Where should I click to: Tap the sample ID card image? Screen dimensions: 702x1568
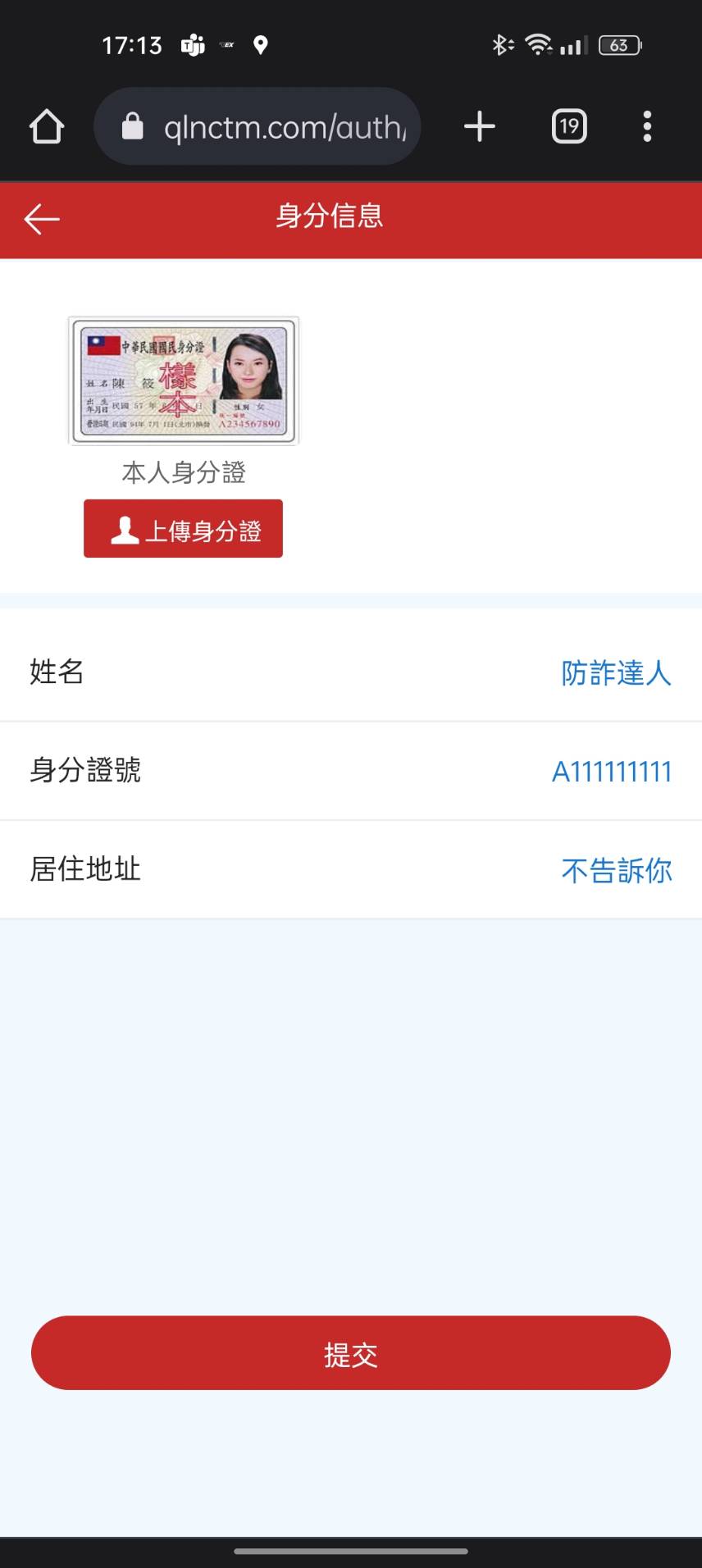click(184, 381)
